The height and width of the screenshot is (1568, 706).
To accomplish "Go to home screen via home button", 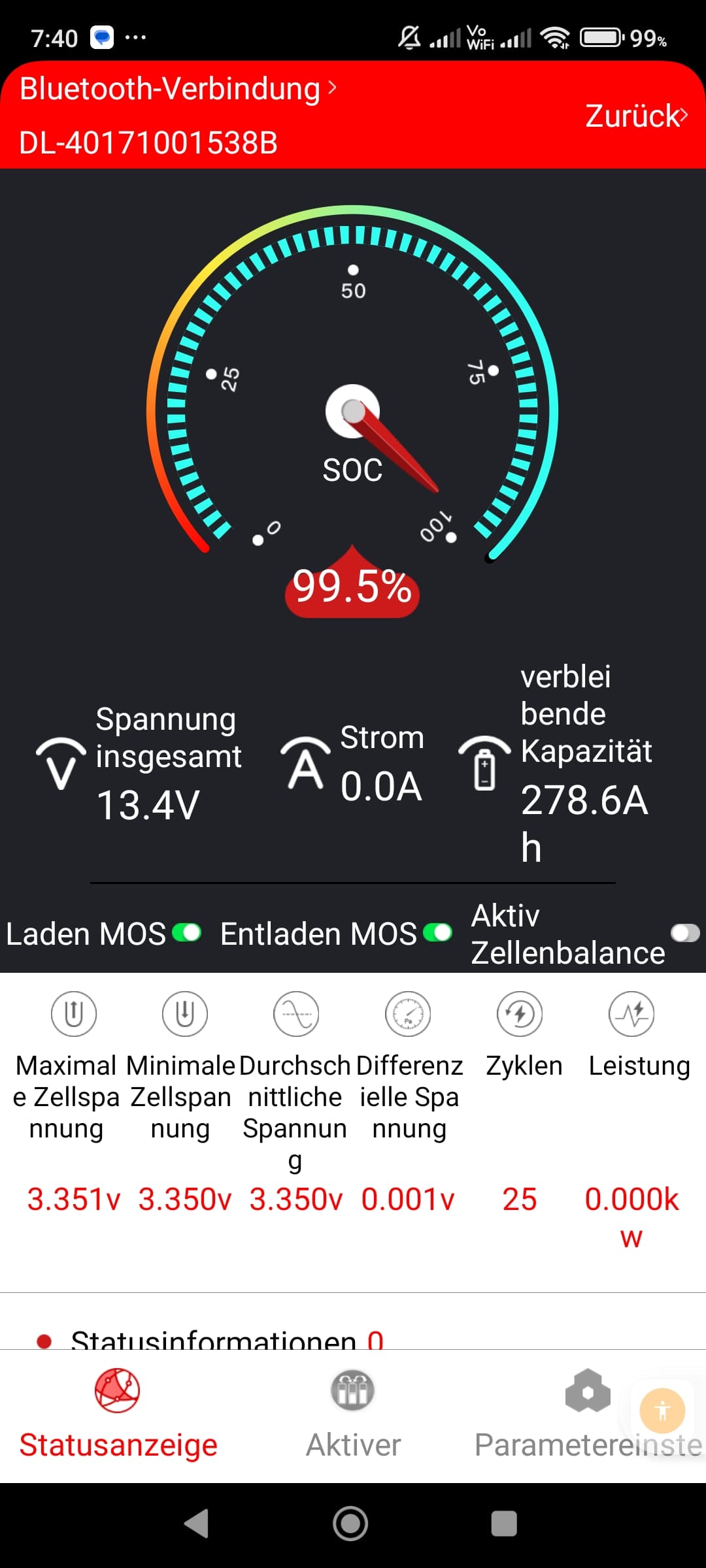I will [x=350, y=1524].
